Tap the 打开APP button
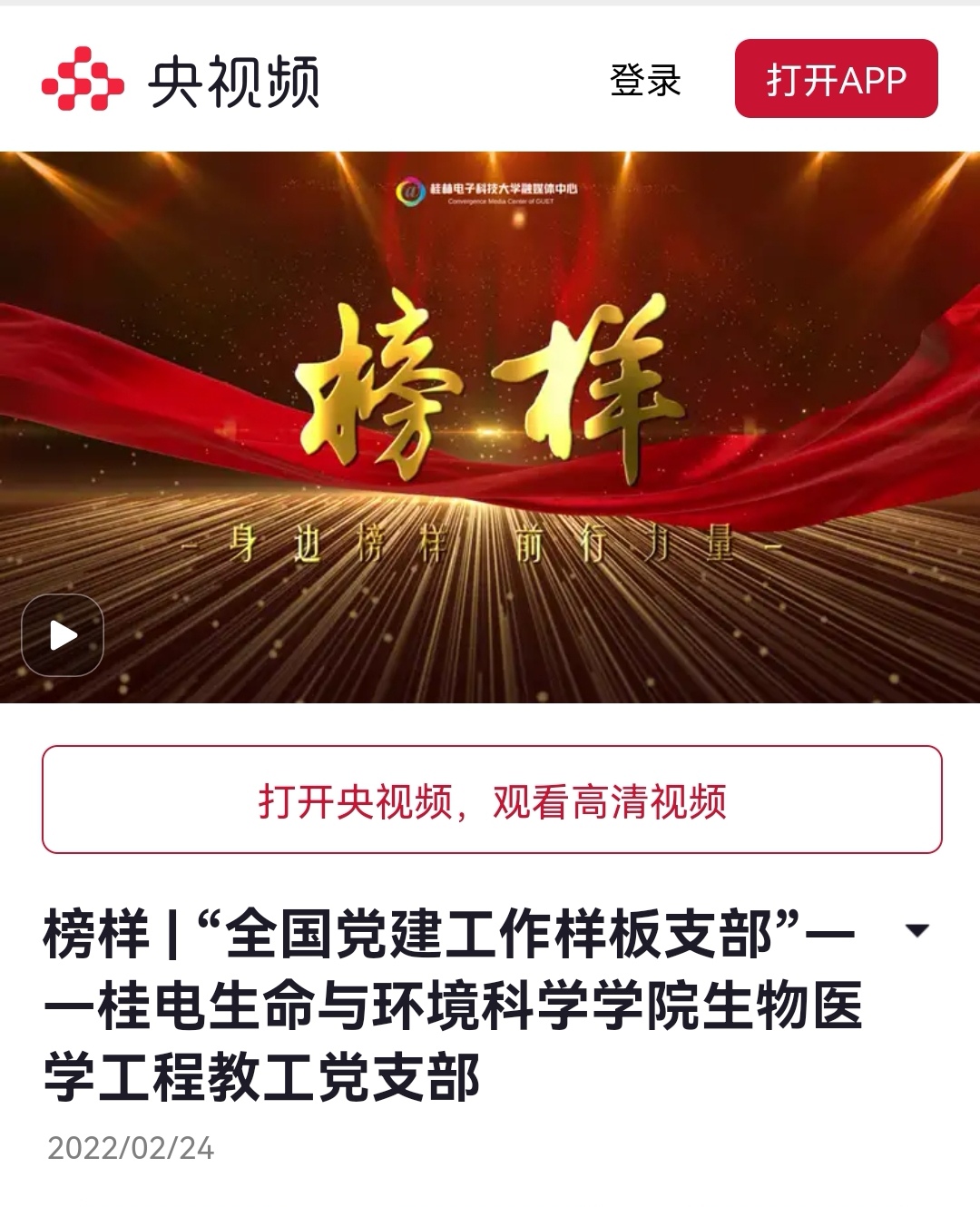Viewport: 980px width, 1207px height. [x=836, y=79]
